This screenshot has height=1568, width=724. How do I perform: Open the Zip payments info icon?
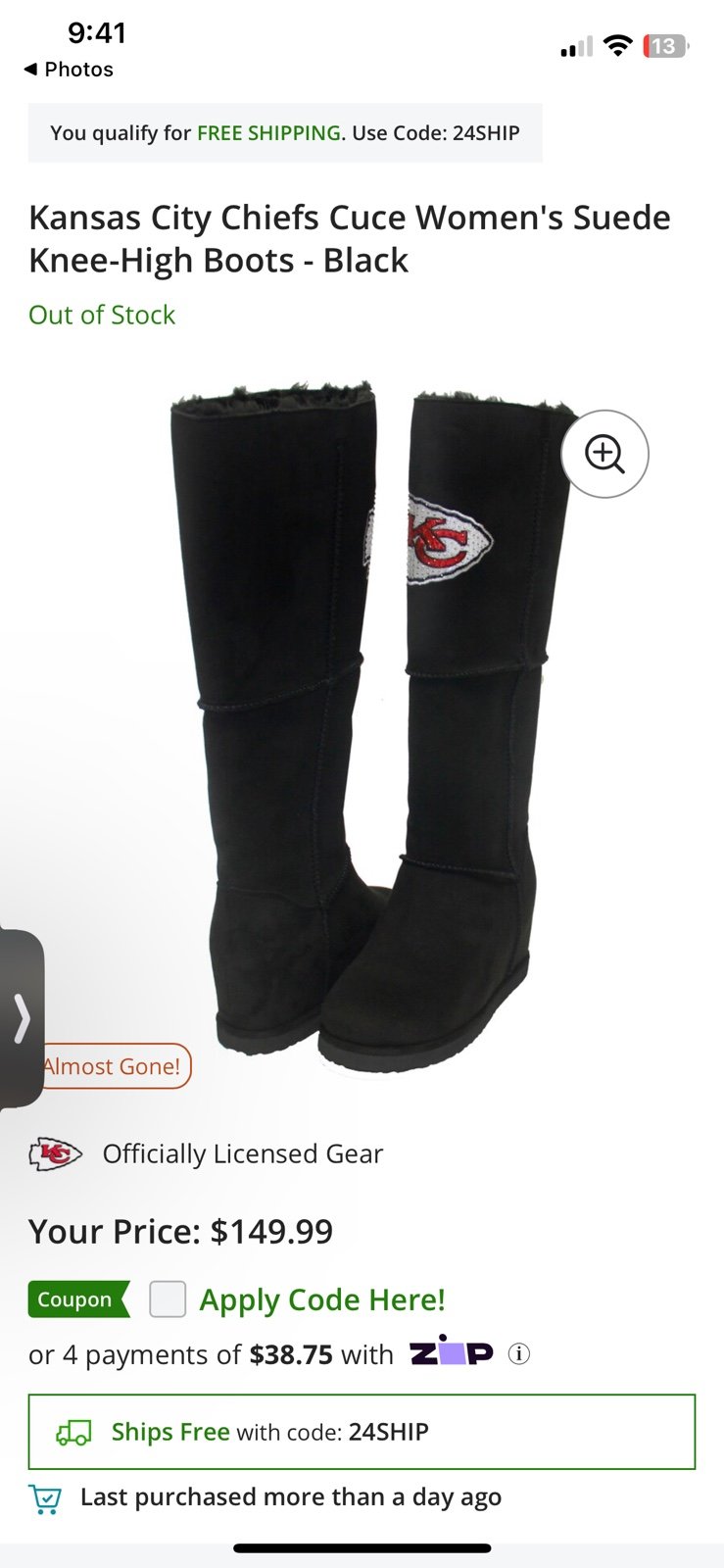tap(519, 1354)
